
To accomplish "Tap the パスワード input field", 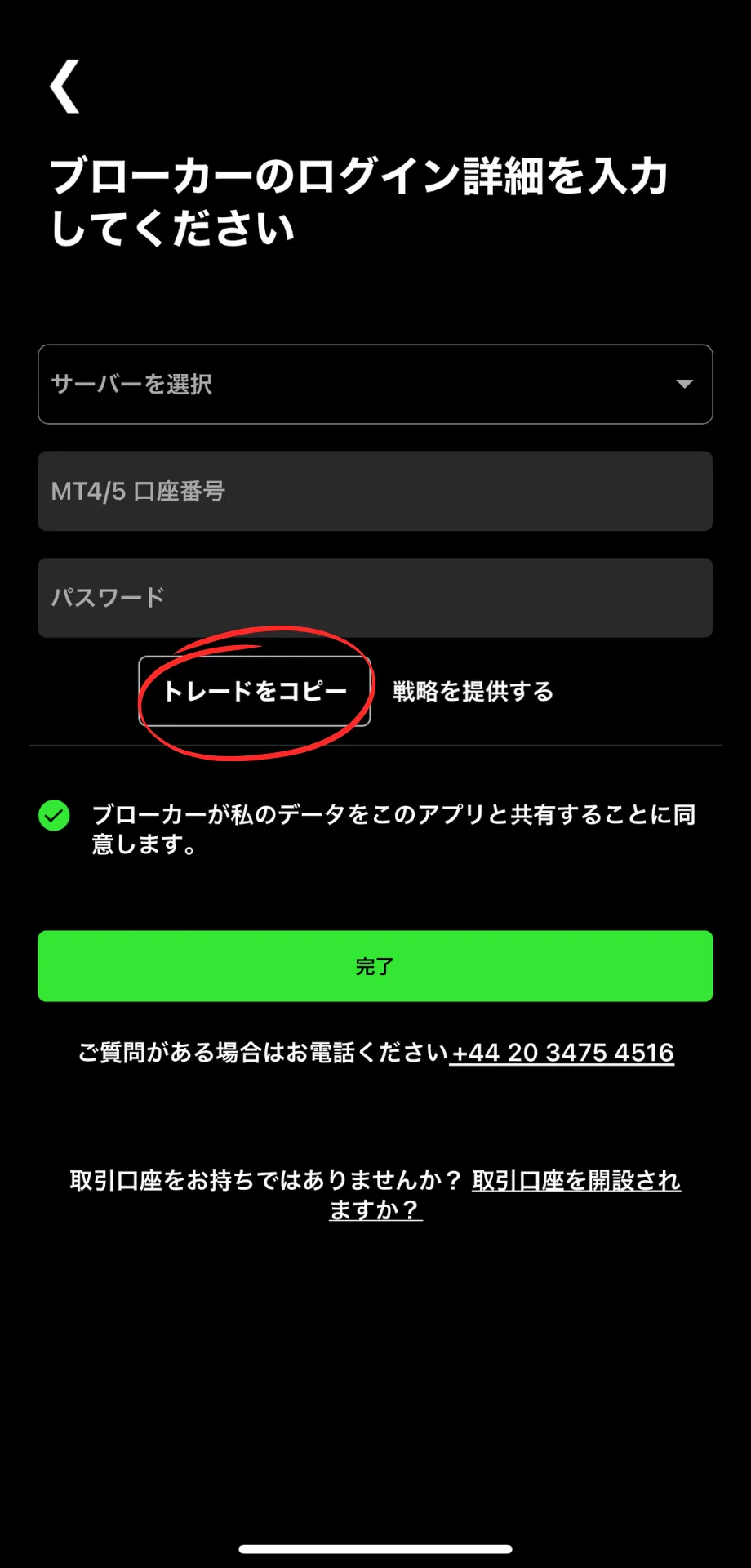I will pyautogui.click(x=375, y=598).
